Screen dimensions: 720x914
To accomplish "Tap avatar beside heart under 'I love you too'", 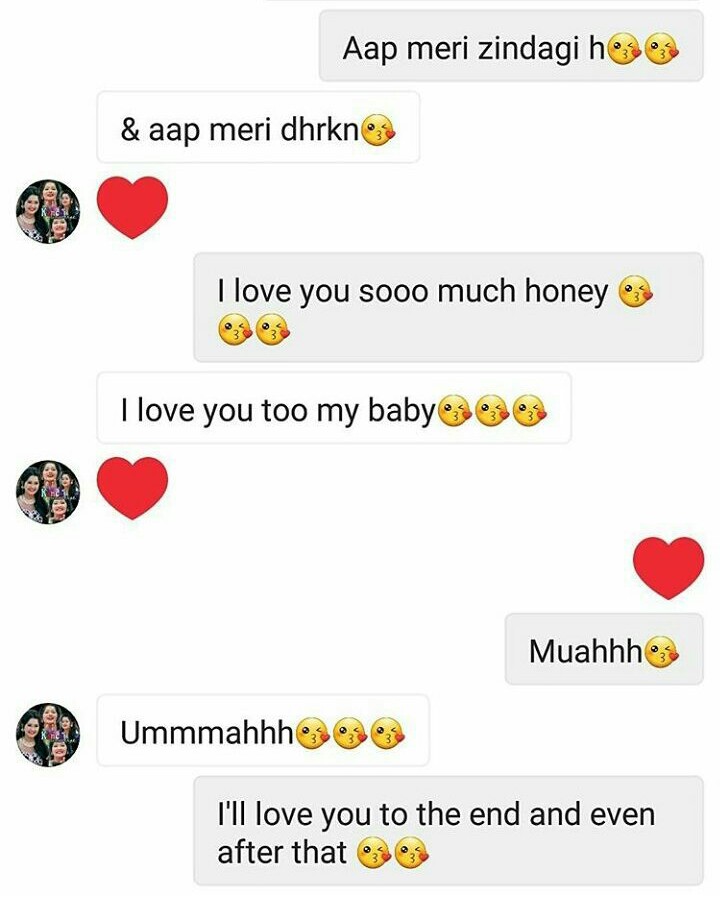I will click(x=47, y=492).
